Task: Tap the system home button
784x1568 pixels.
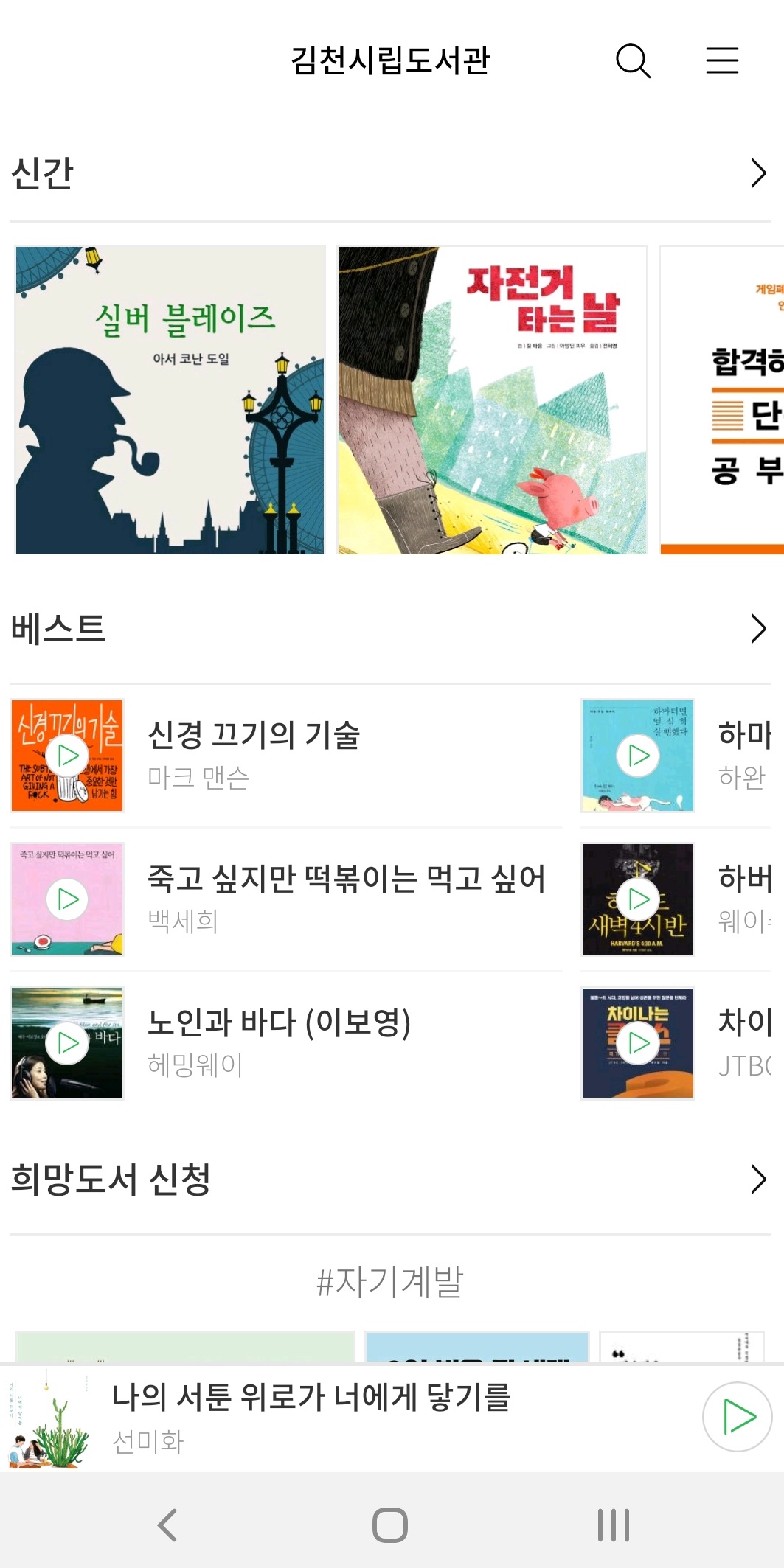Action: 390,1525
